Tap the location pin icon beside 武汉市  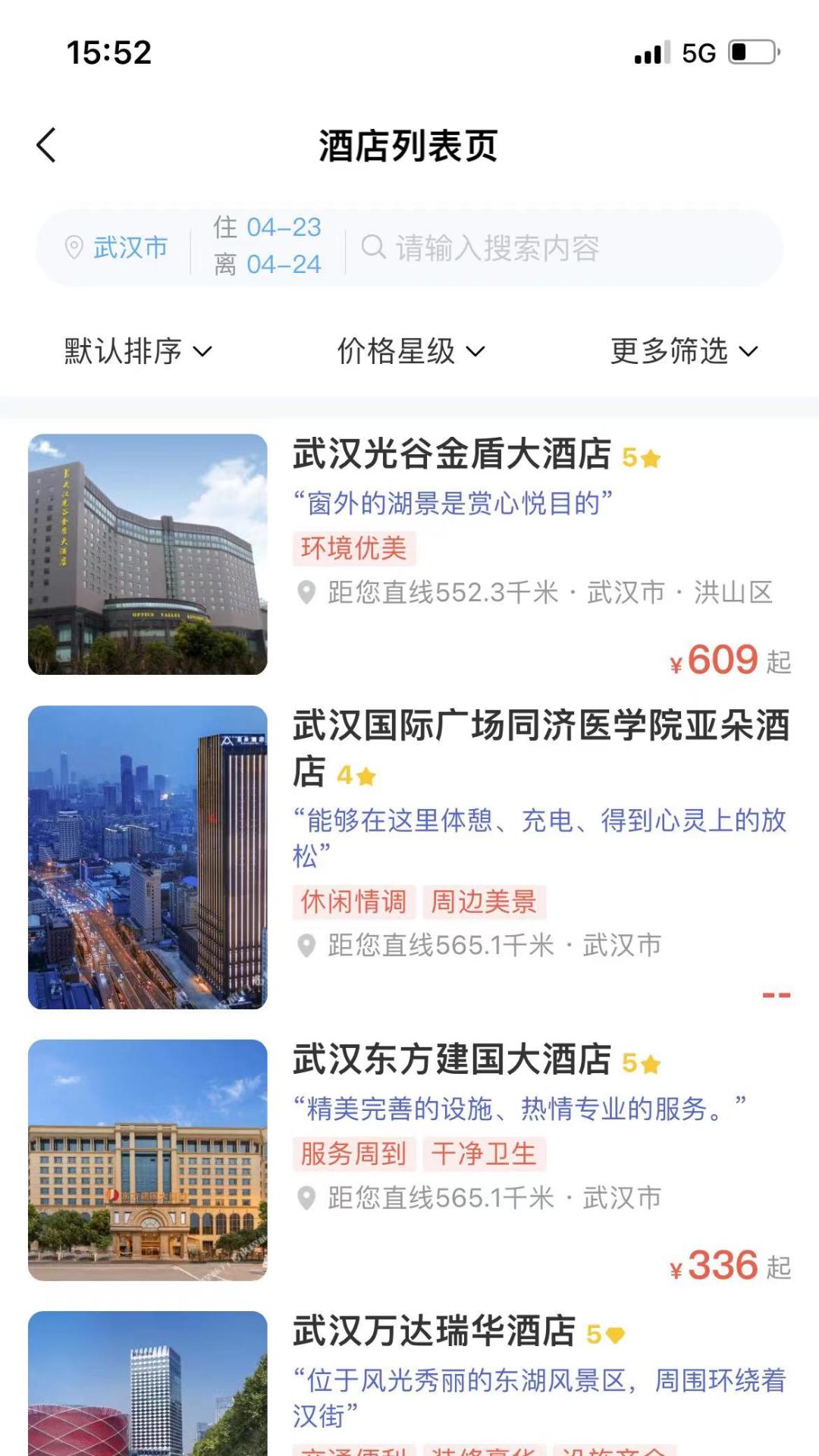point(74,246)
